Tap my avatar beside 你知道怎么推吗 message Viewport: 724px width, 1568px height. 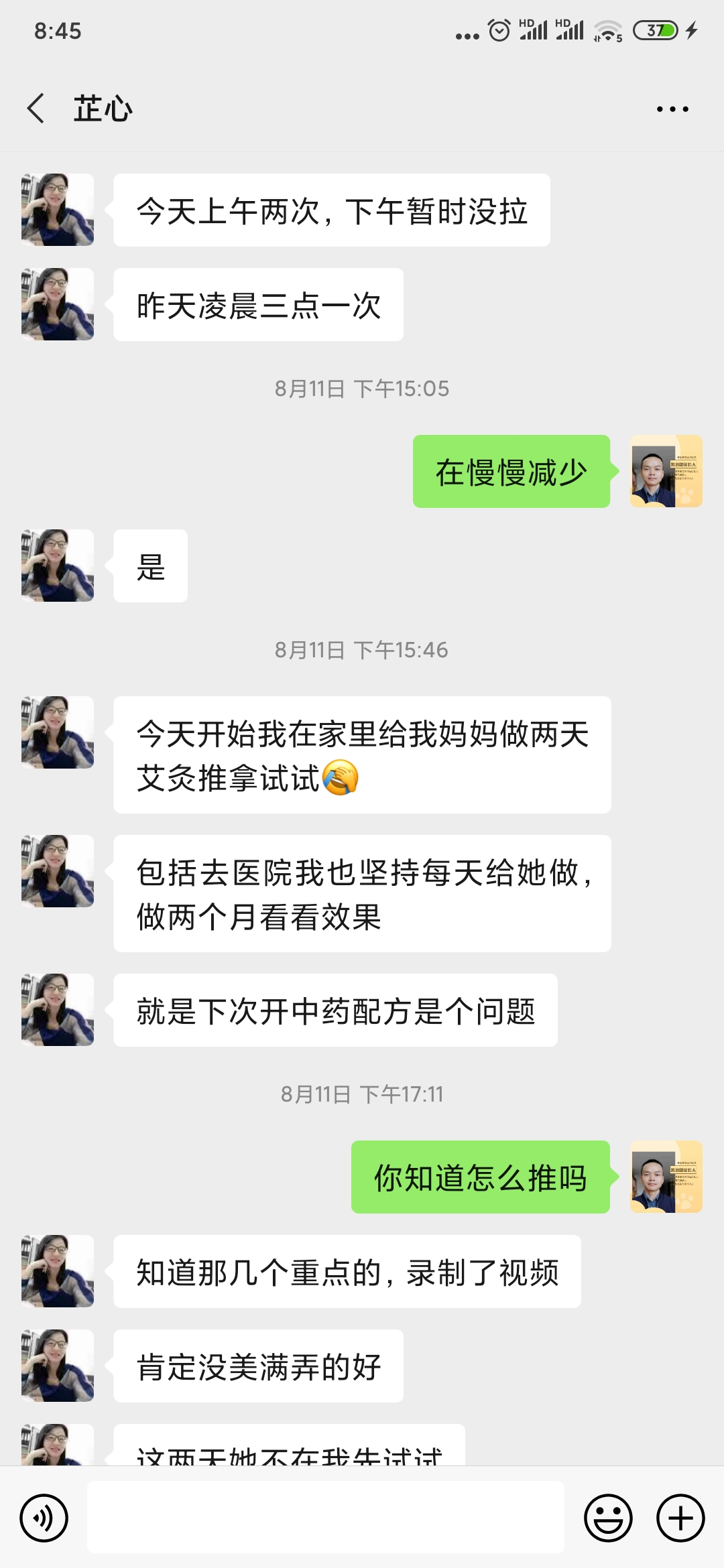tap(666, 1177)
